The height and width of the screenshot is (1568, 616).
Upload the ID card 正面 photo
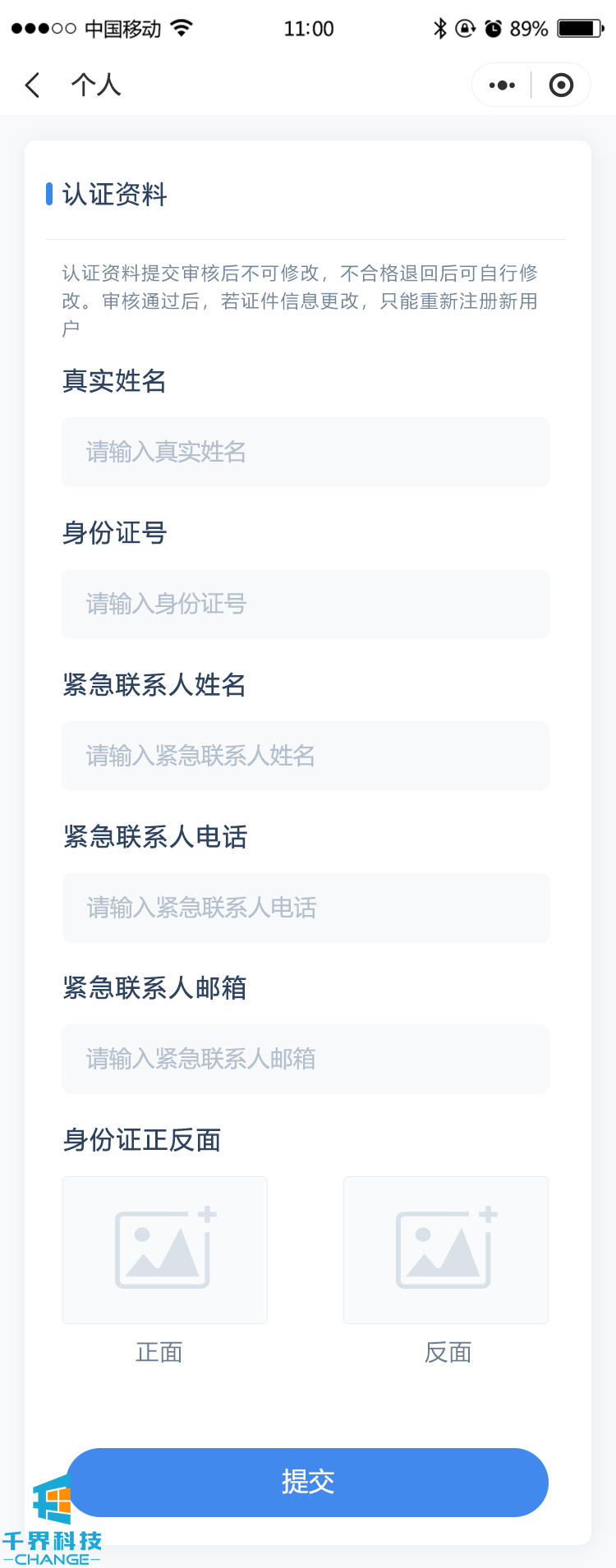click(165, 1250)
